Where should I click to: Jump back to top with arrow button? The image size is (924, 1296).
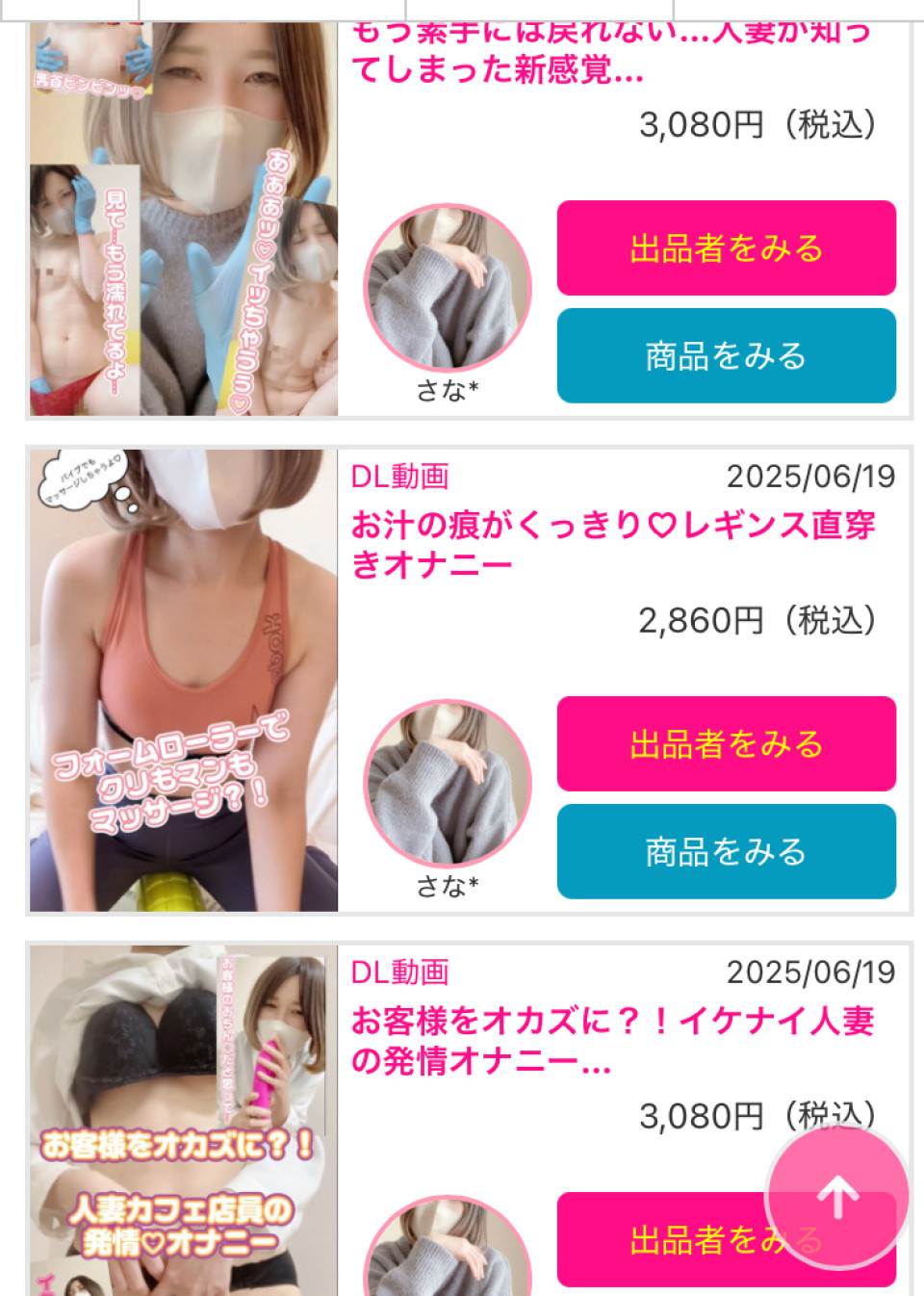pyautogui.click(x=837, y=1197)
